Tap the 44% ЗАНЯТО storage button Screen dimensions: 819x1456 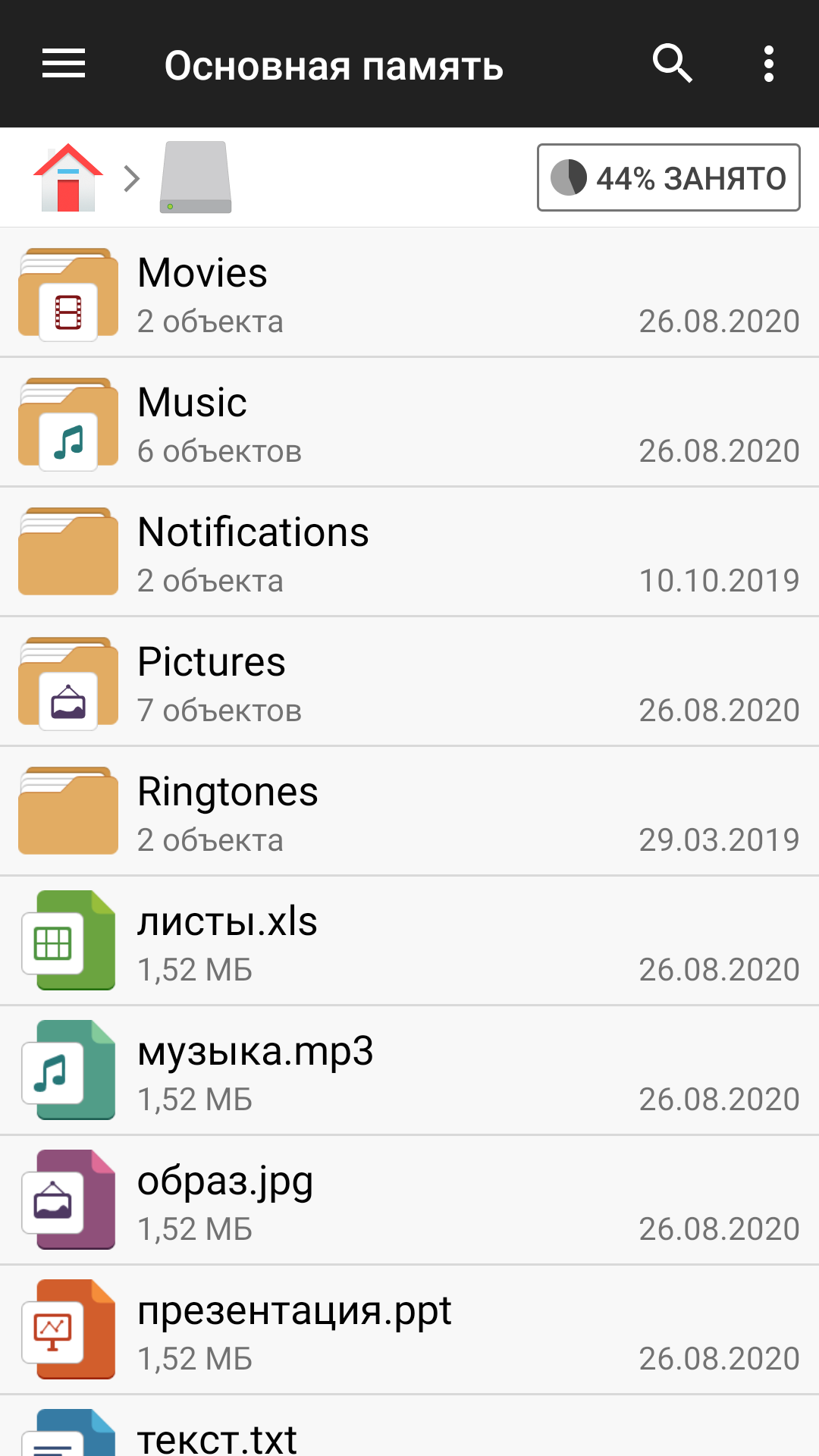click(668, 178)
